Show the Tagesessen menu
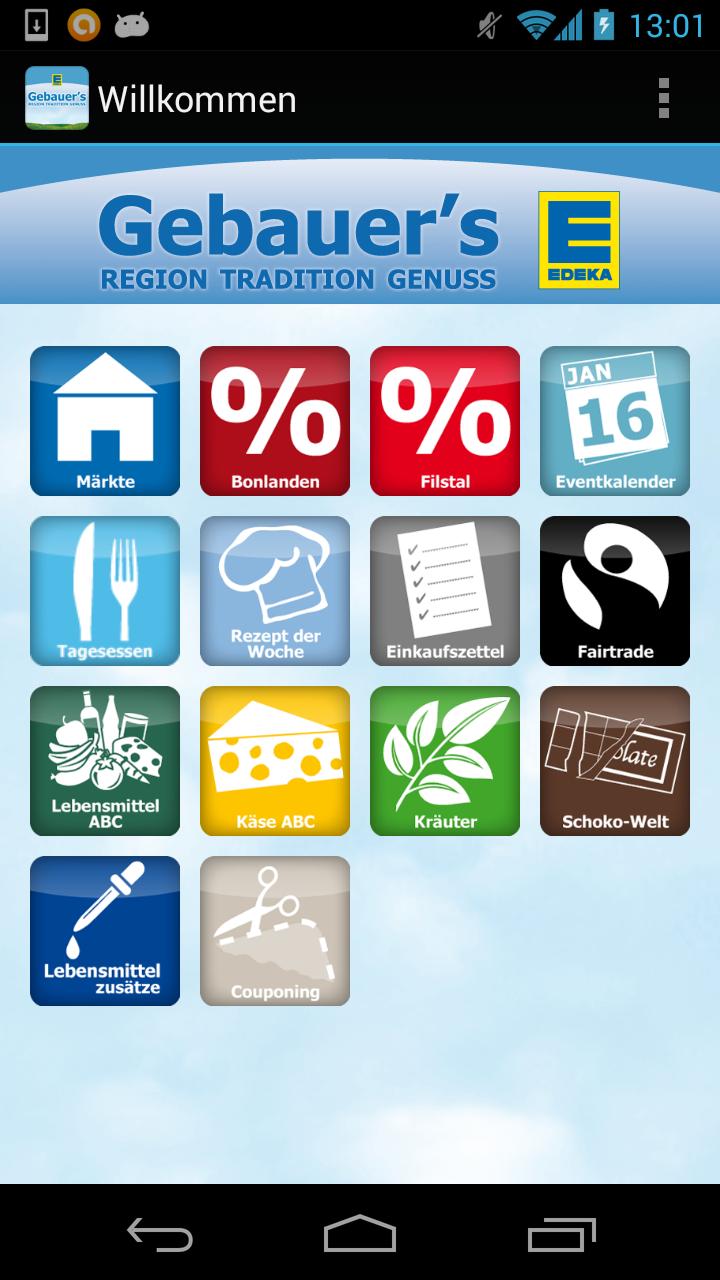The height and width of the screenshot is (1280, 720). click(105, 591)
